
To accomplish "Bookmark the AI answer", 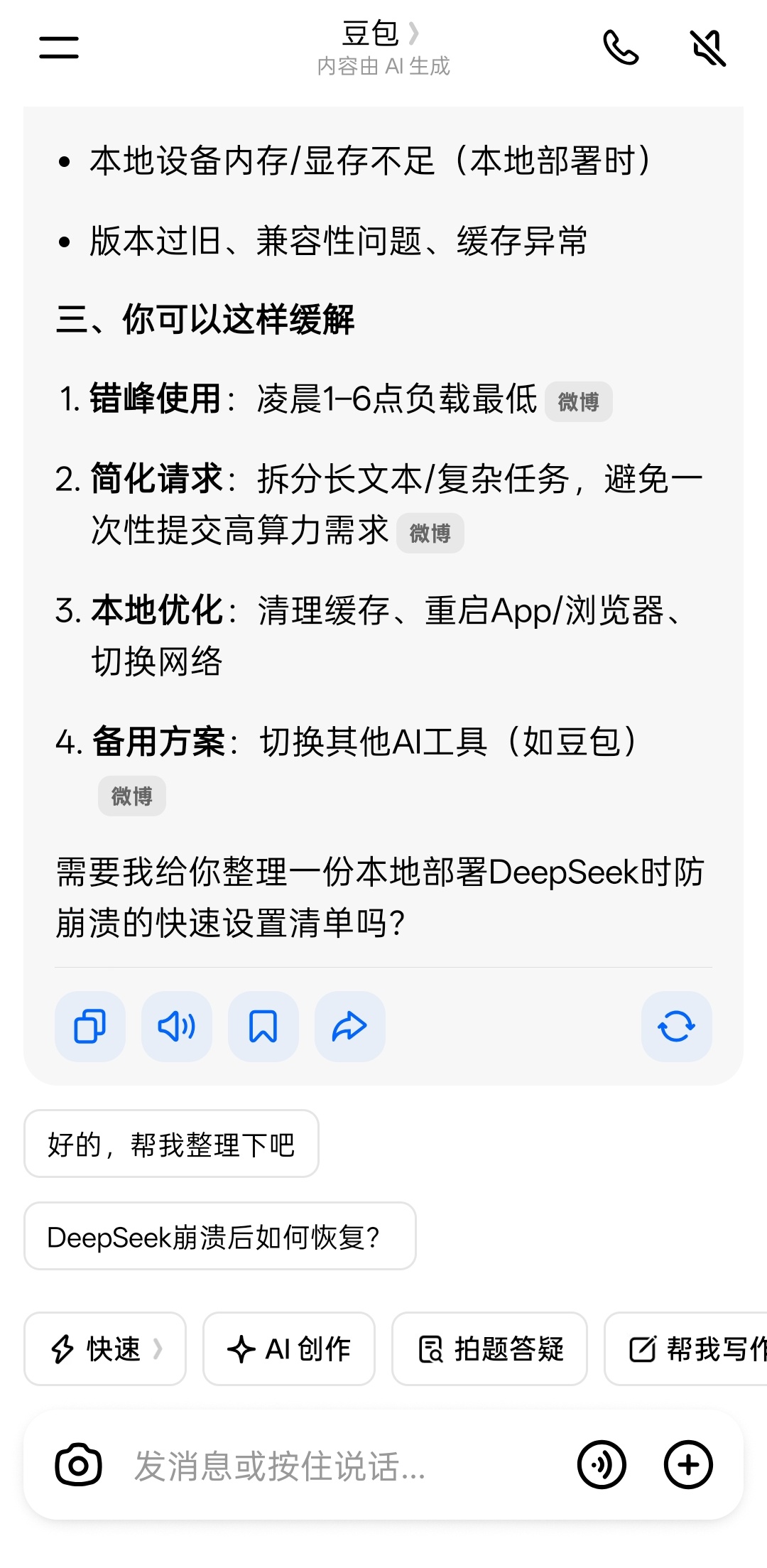I will [263, 1026].
